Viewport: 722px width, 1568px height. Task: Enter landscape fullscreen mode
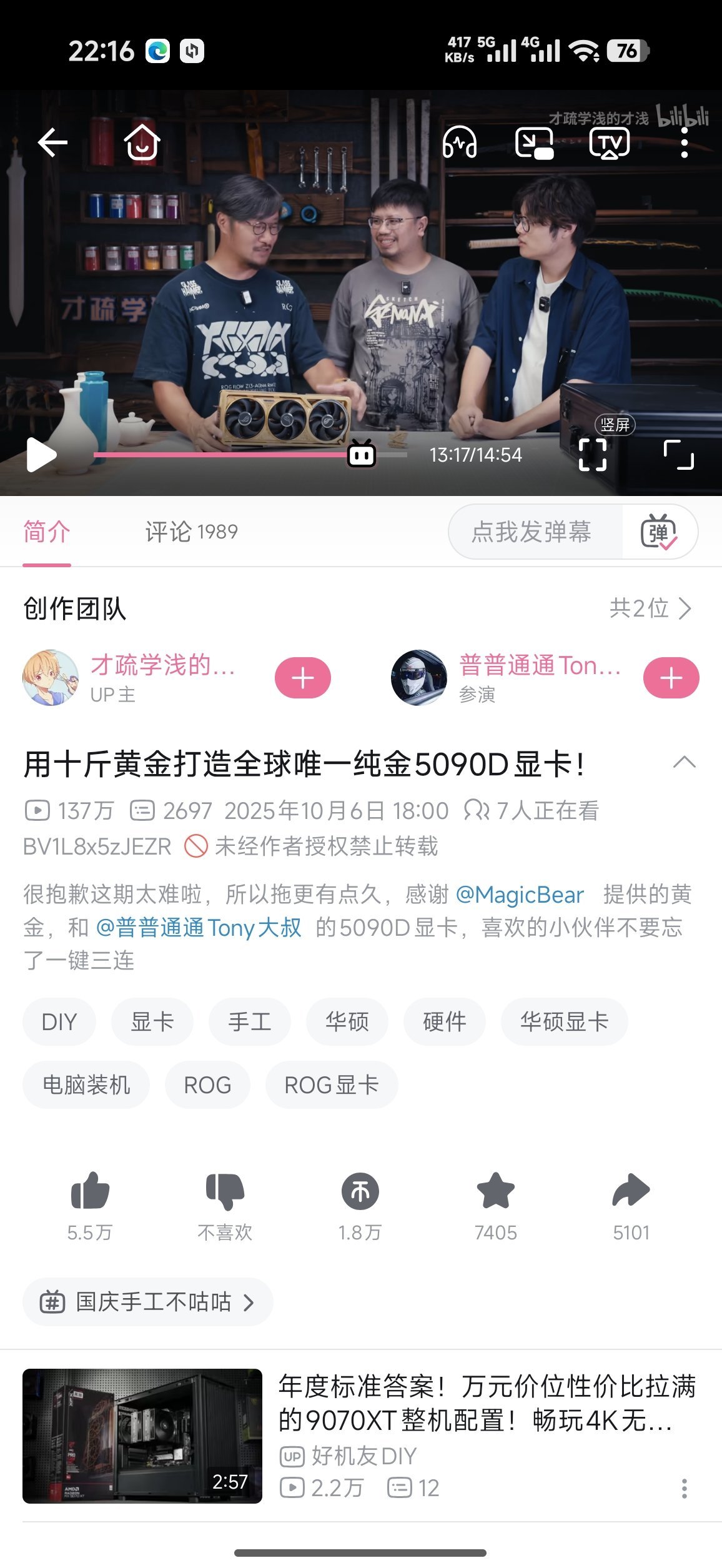pyautogui.click(x=679, y=454)
